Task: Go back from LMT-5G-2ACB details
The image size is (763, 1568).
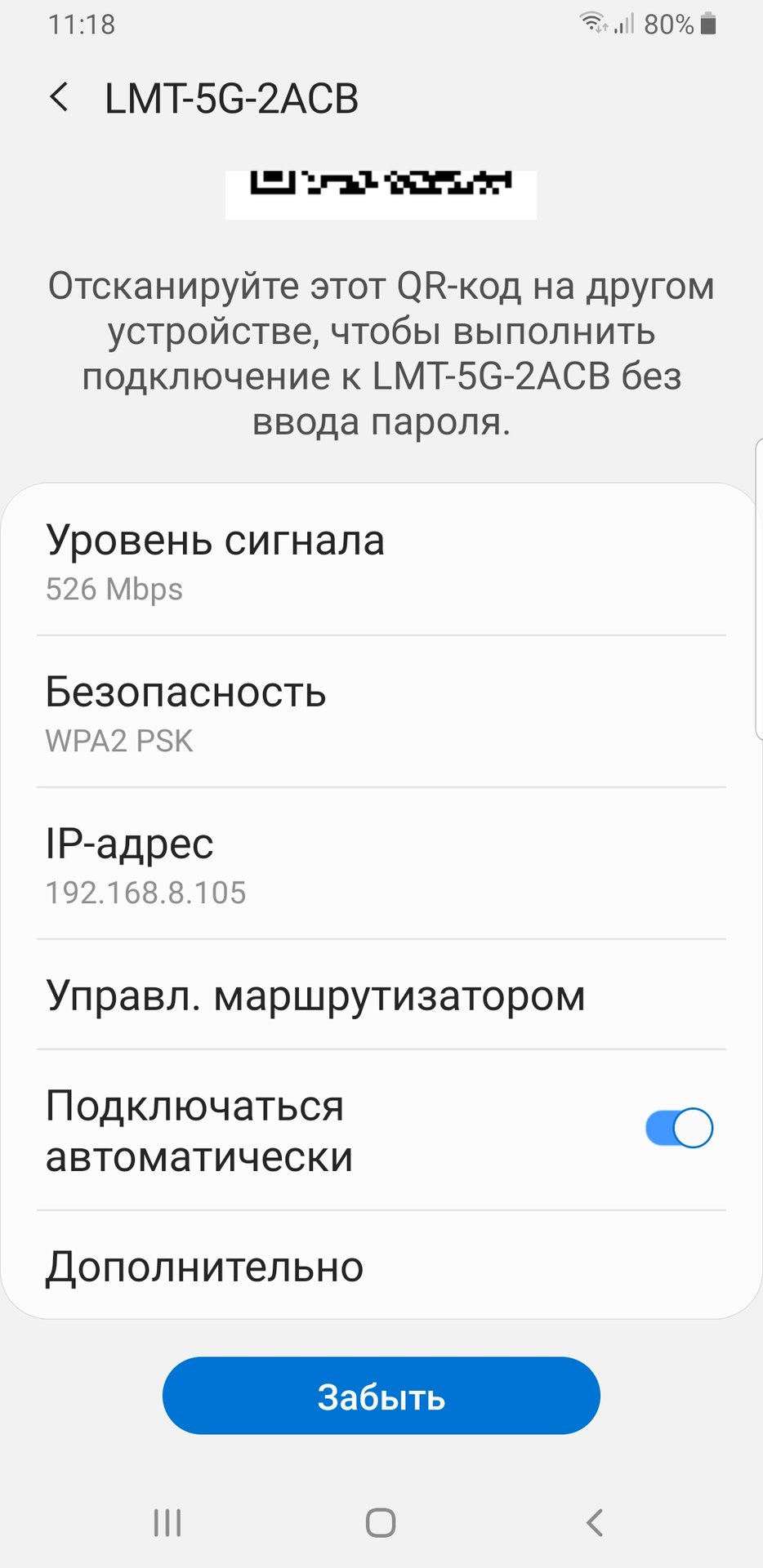Action: pyautogui.click(x=60, y=98)
